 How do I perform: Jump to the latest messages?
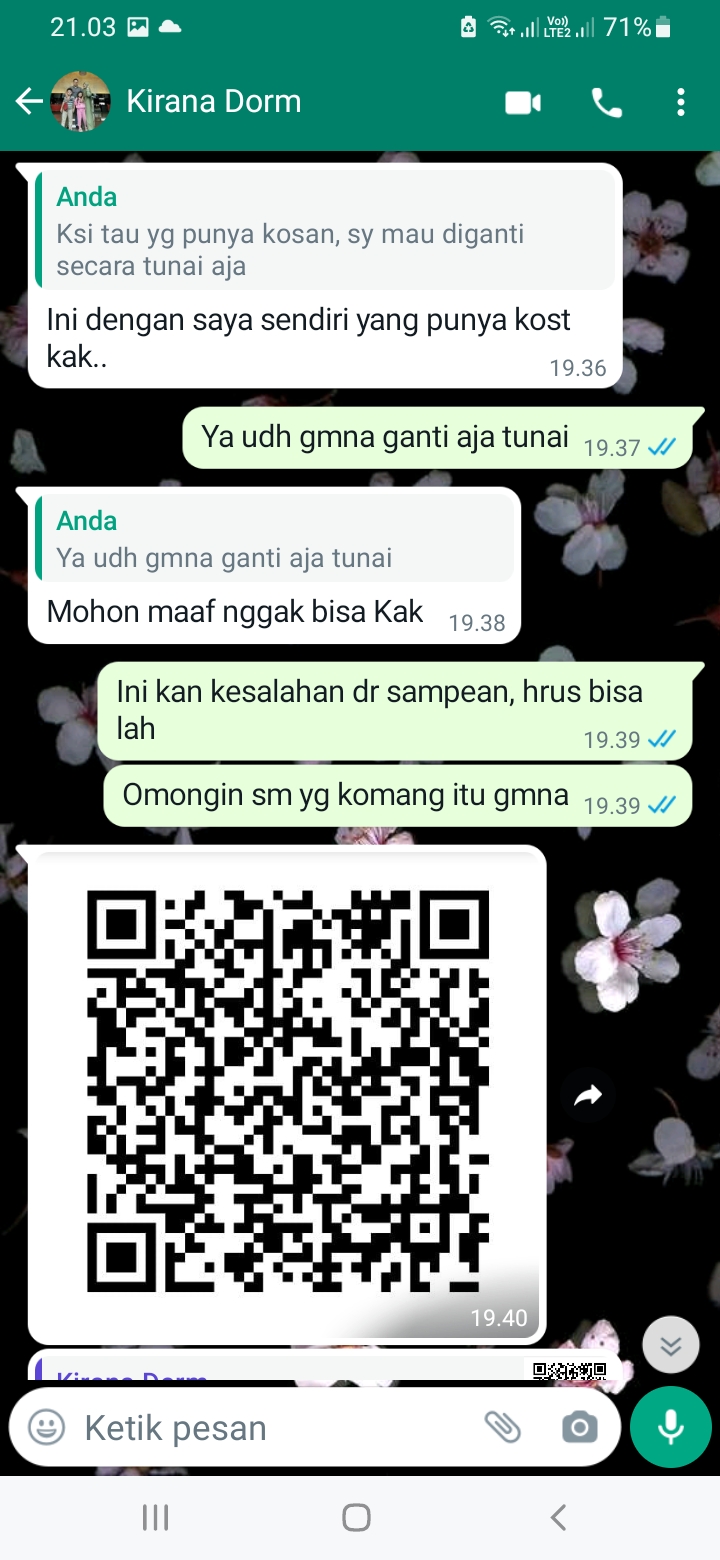point(670,1345)
